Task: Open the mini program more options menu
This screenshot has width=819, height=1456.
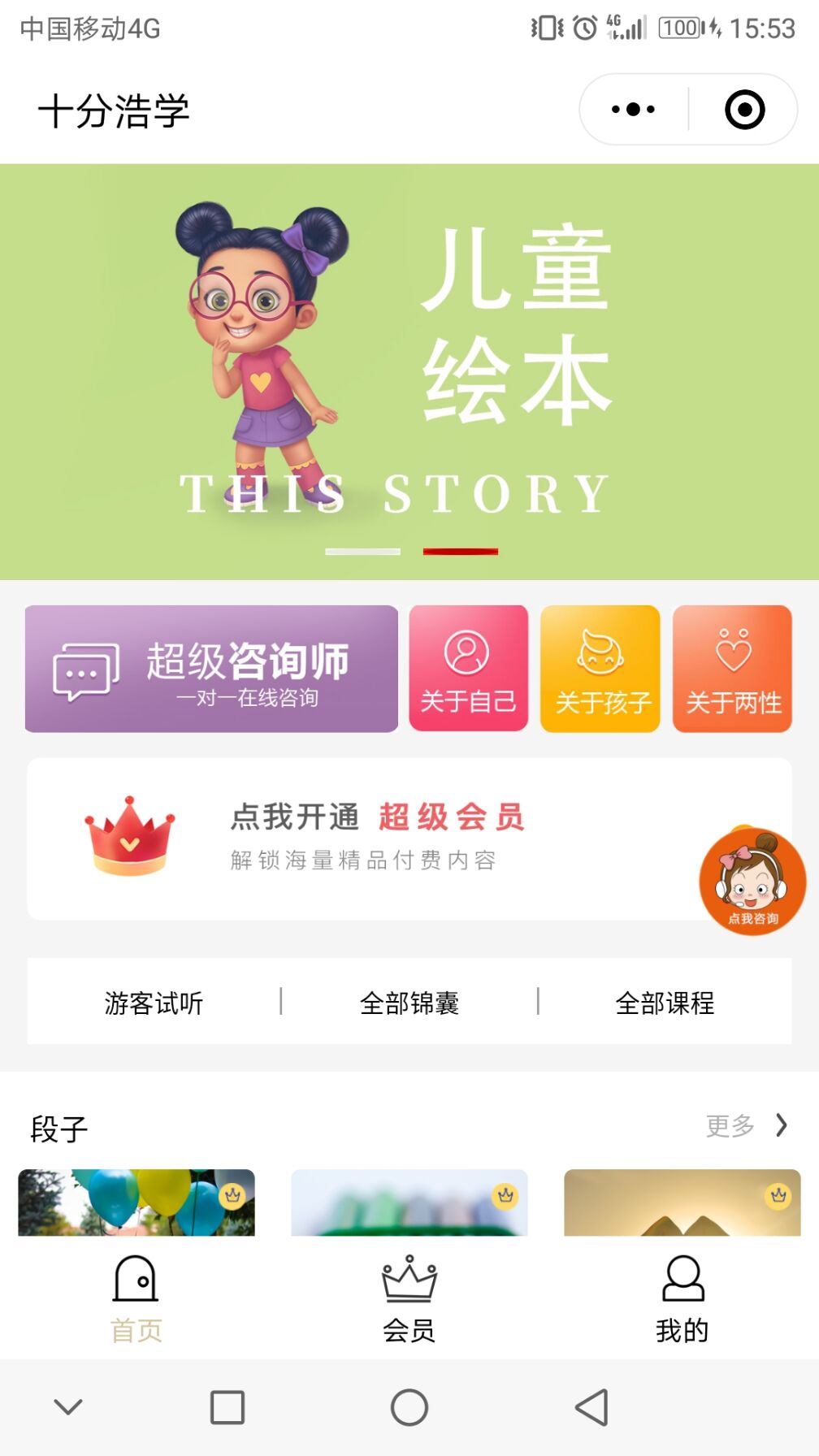Action: point(633,110)
